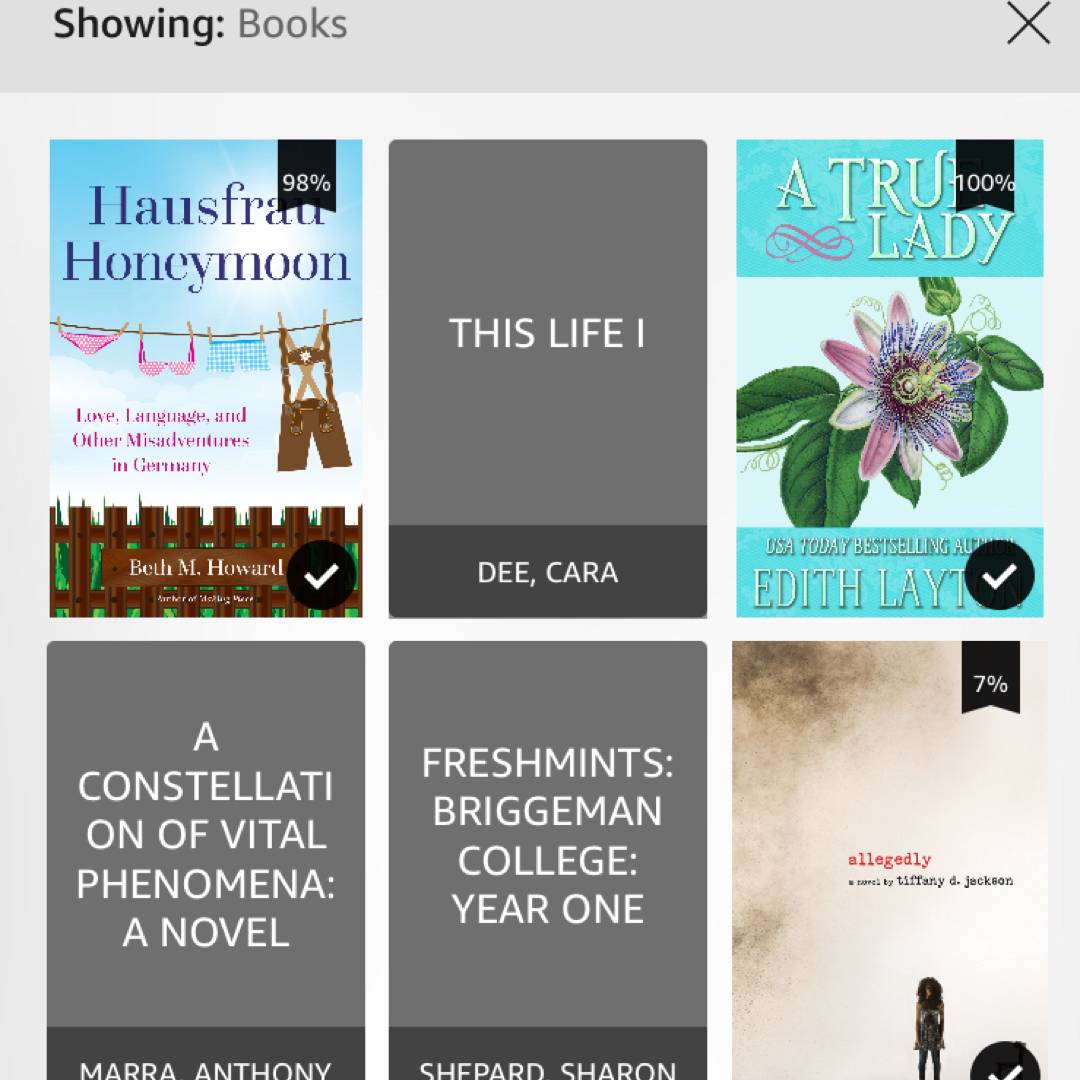Open This Life I by Cara Dee
Image resolution: width=1080 pixels, height=1080 pixels.
coord(547,378)
